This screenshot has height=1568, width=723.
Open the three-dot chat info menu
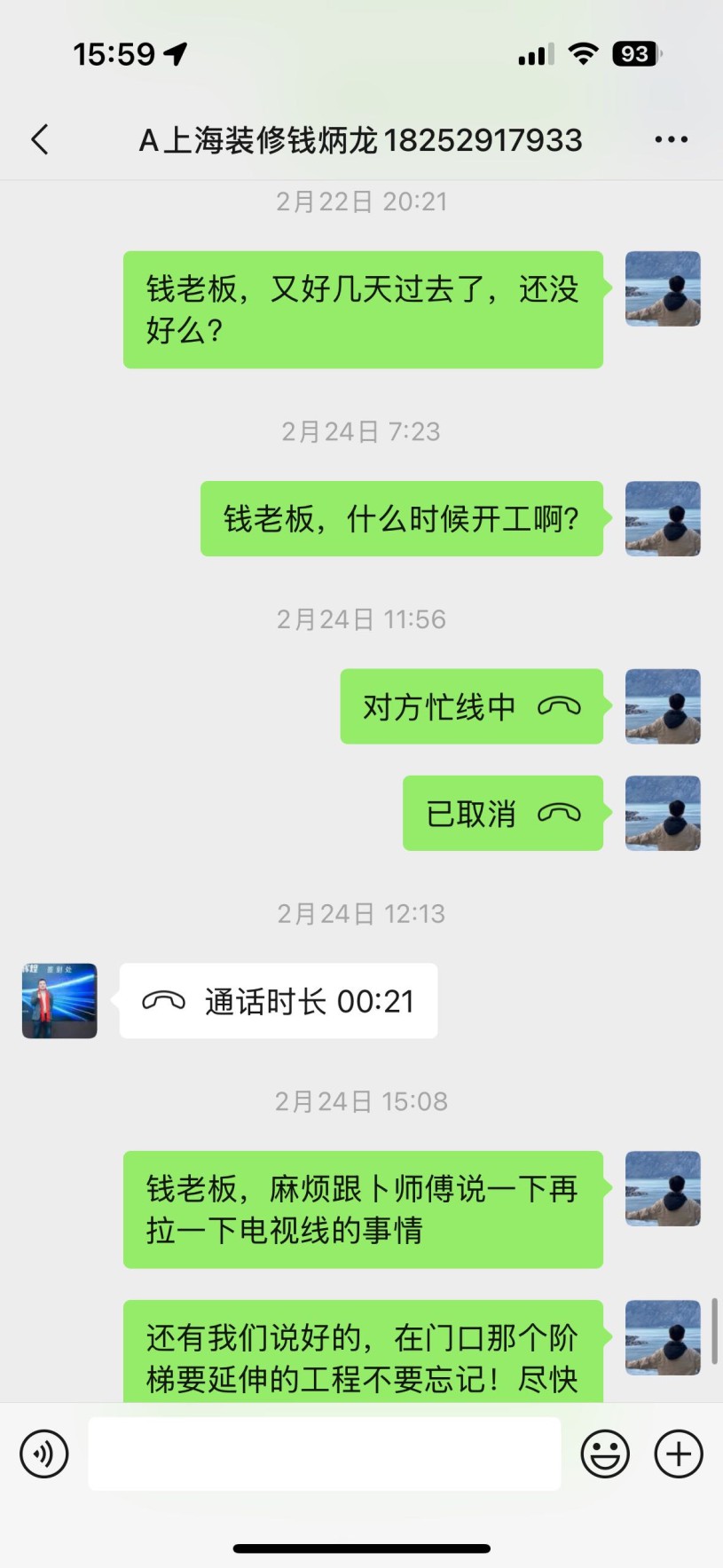tap(671, 139)
